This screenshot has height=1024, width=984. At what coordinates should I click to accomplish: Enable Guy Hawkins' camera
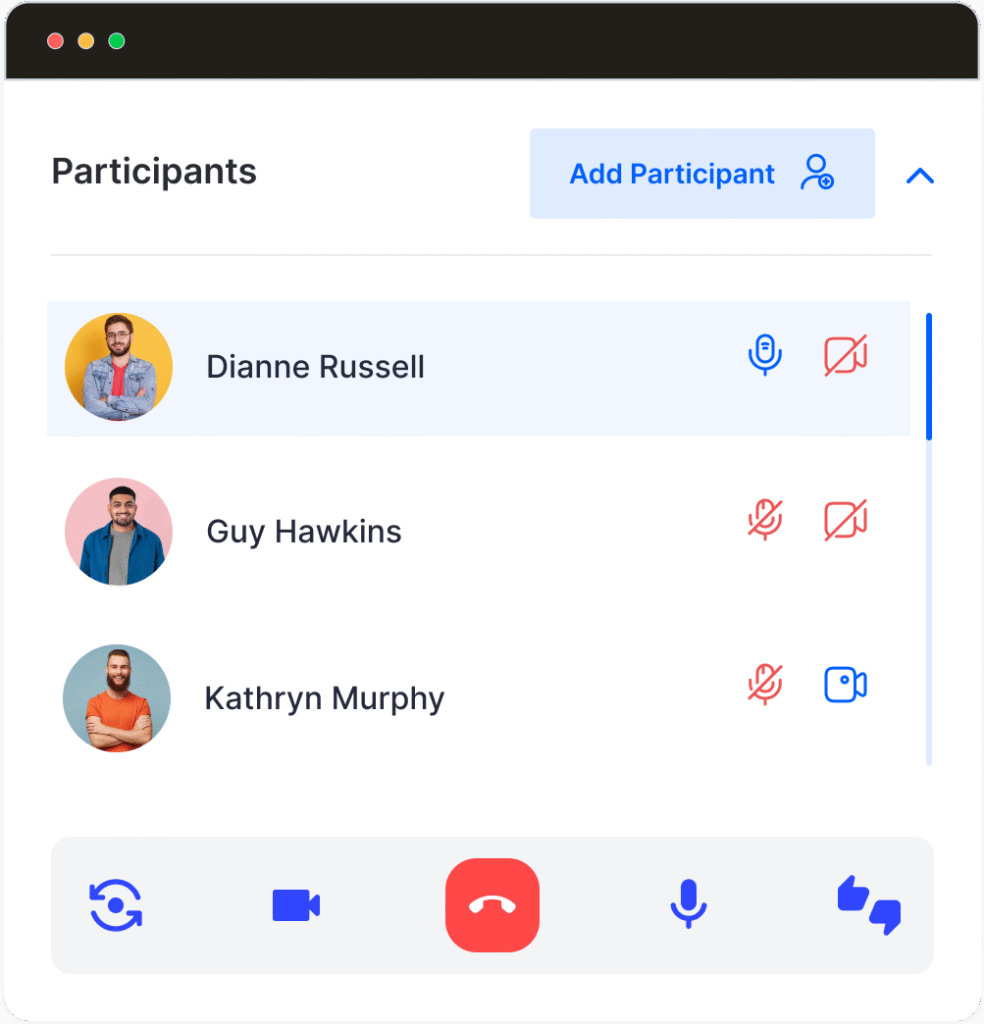845,520
